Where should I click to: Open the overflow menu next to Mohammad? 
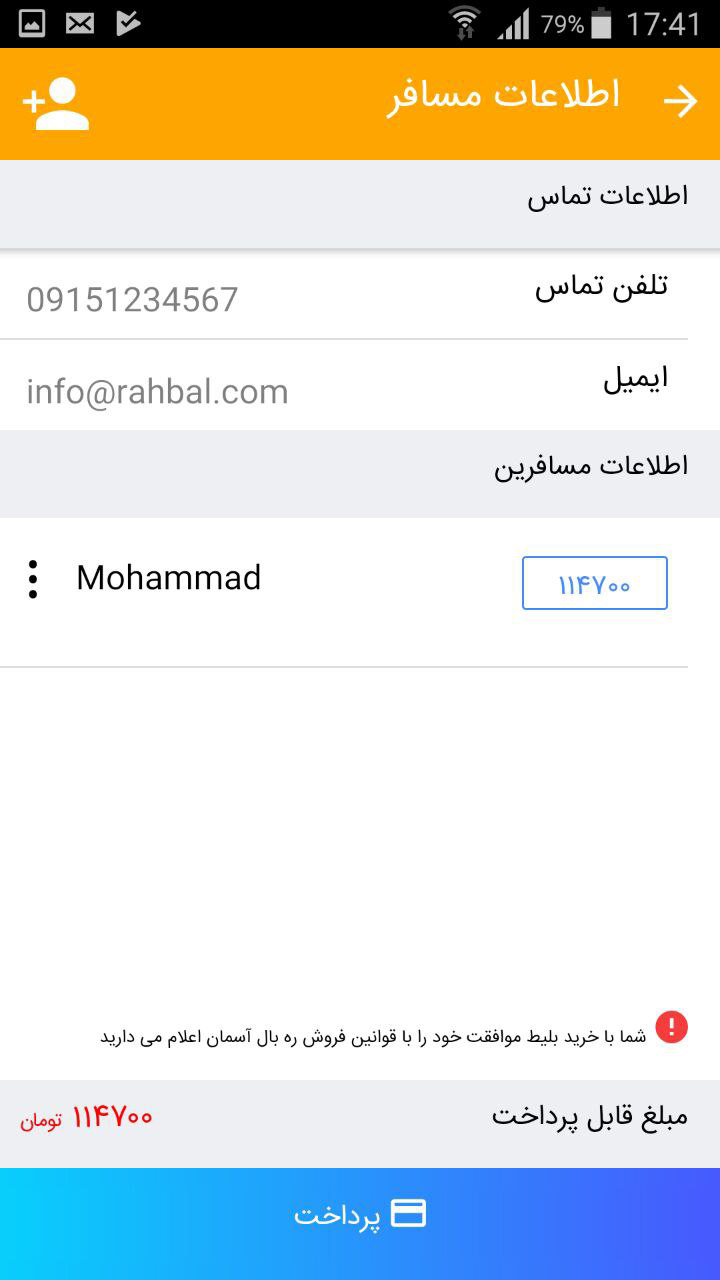coord(33,579)
